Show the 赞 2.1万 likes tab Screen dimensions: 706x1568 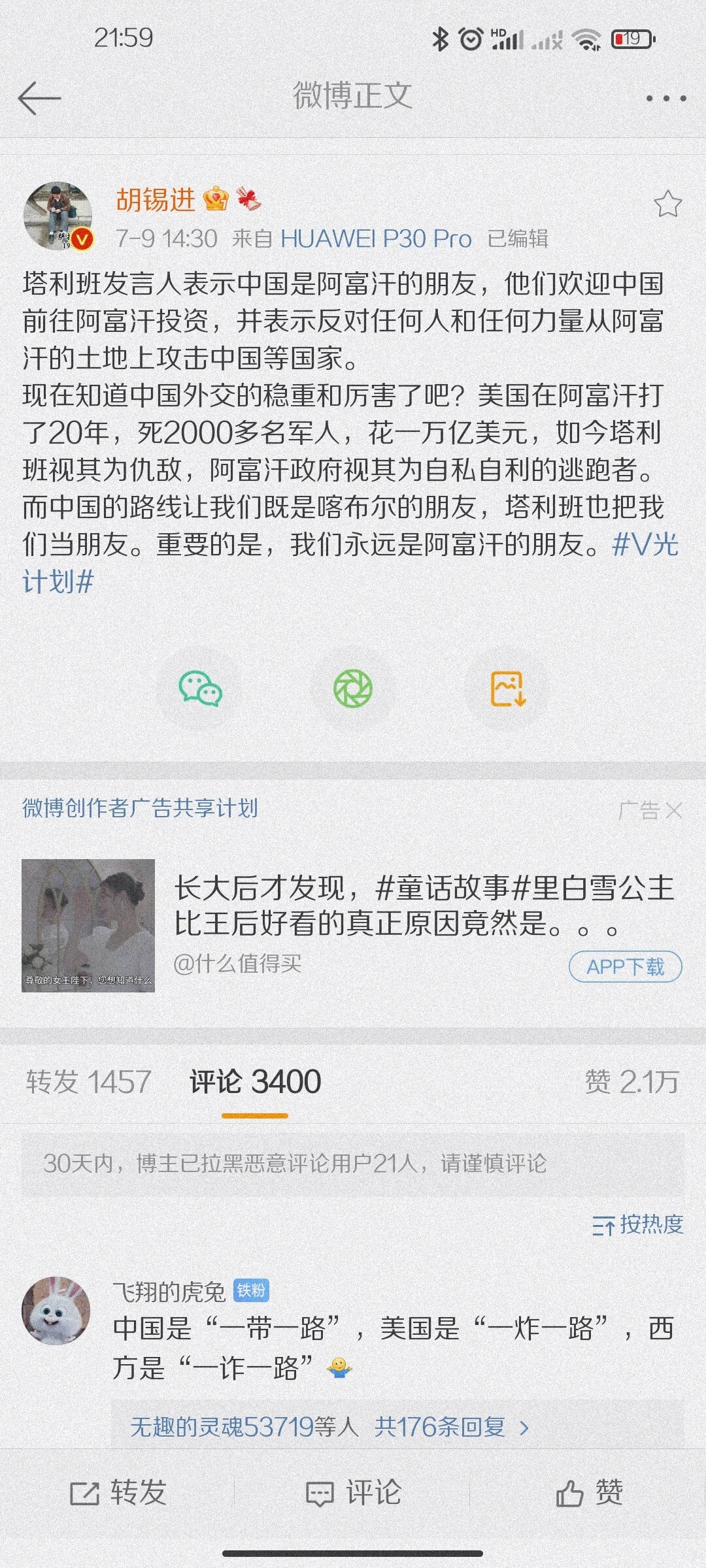[x=631, y=1082]
